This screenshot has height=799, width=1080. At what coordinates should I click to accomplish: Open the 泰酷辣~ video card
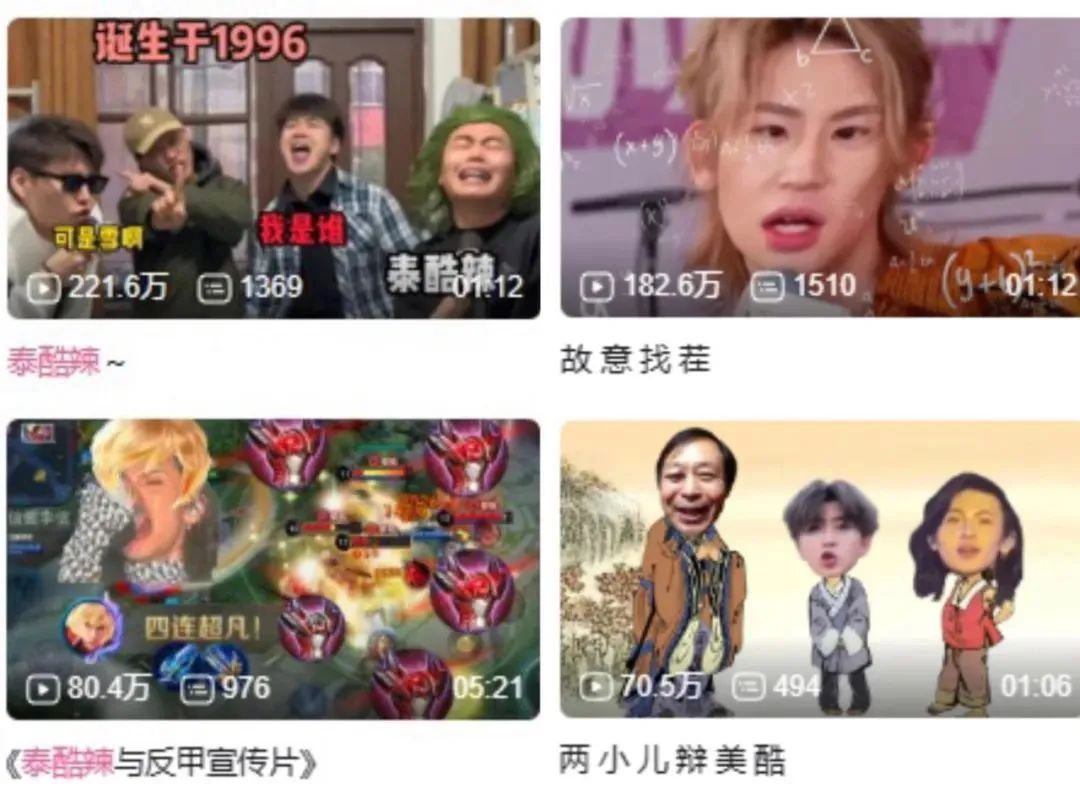click(x=273, y=168)
